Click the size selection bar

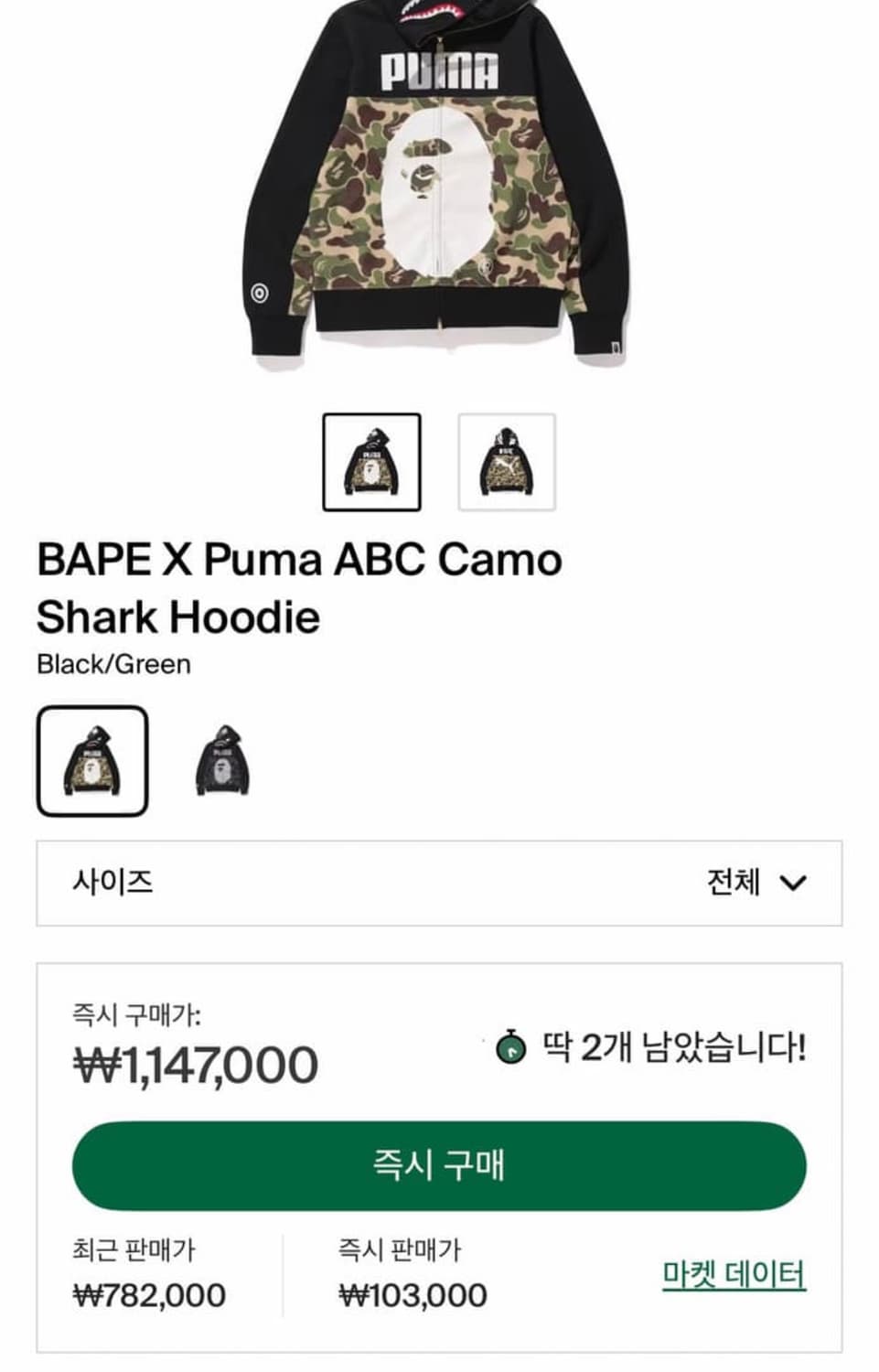tap(439, 882)
